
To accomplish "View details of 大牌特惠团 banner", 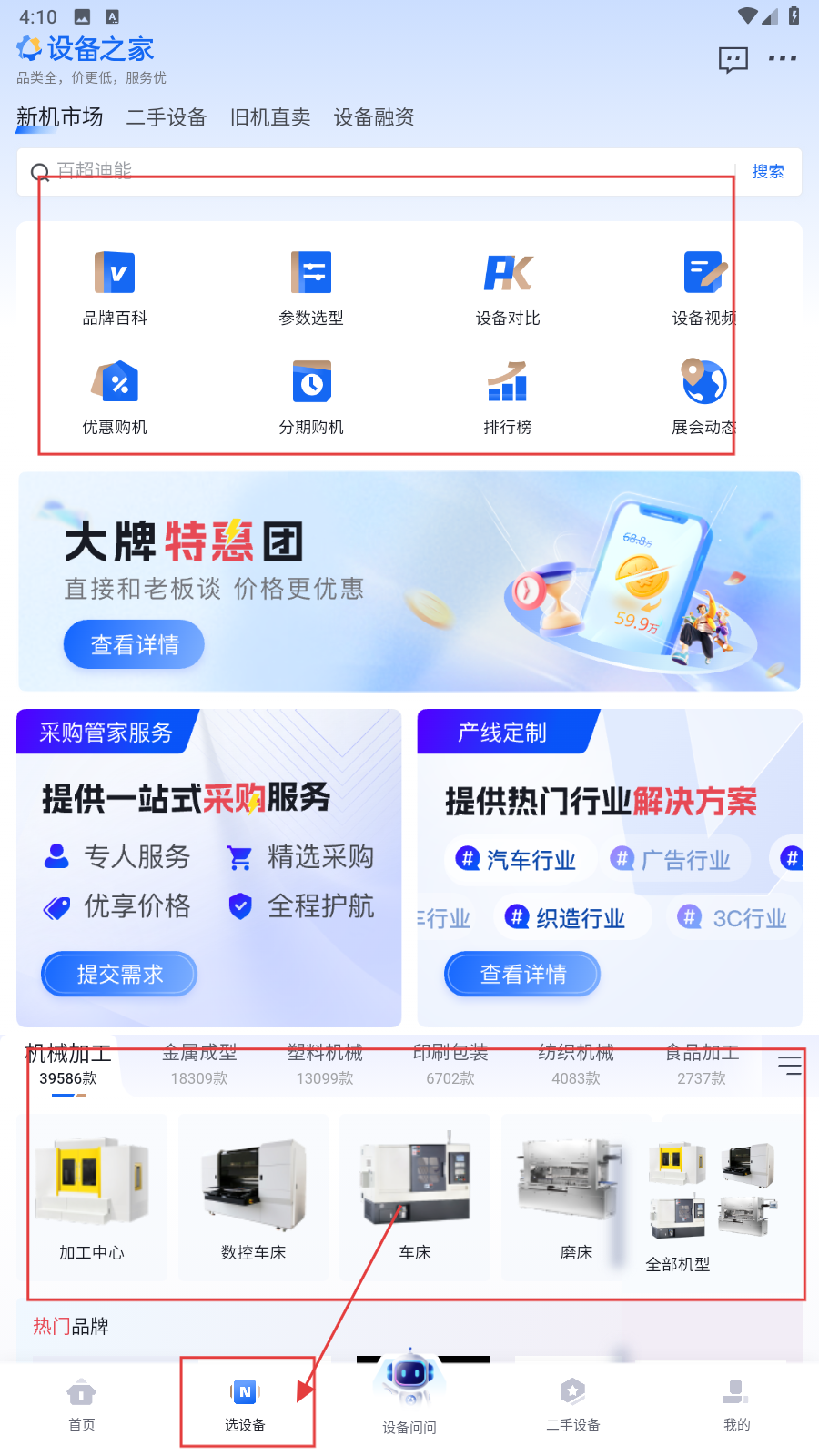I will click(x=134, y=644).
